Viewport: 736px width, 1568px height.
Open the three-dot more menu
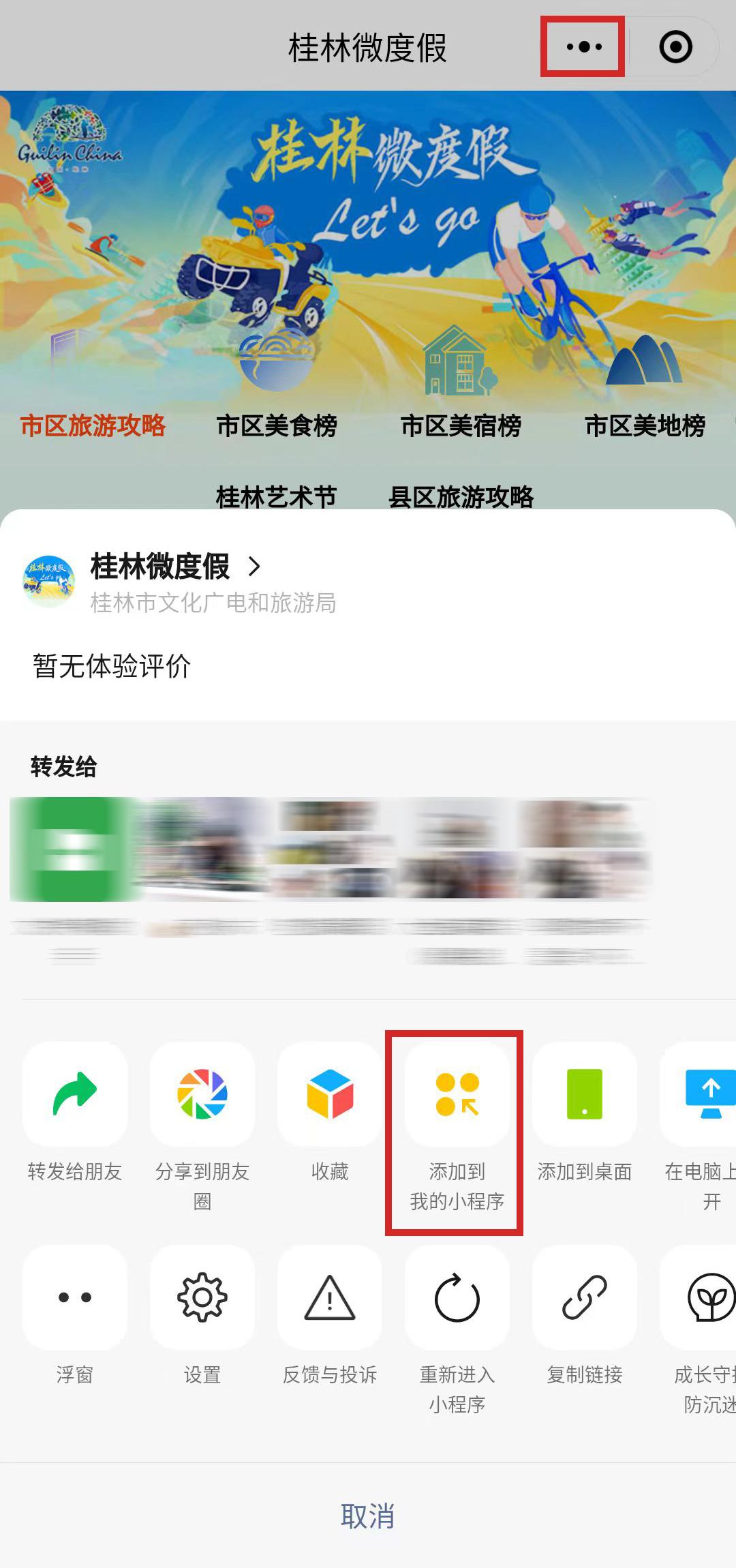(583, 47)
